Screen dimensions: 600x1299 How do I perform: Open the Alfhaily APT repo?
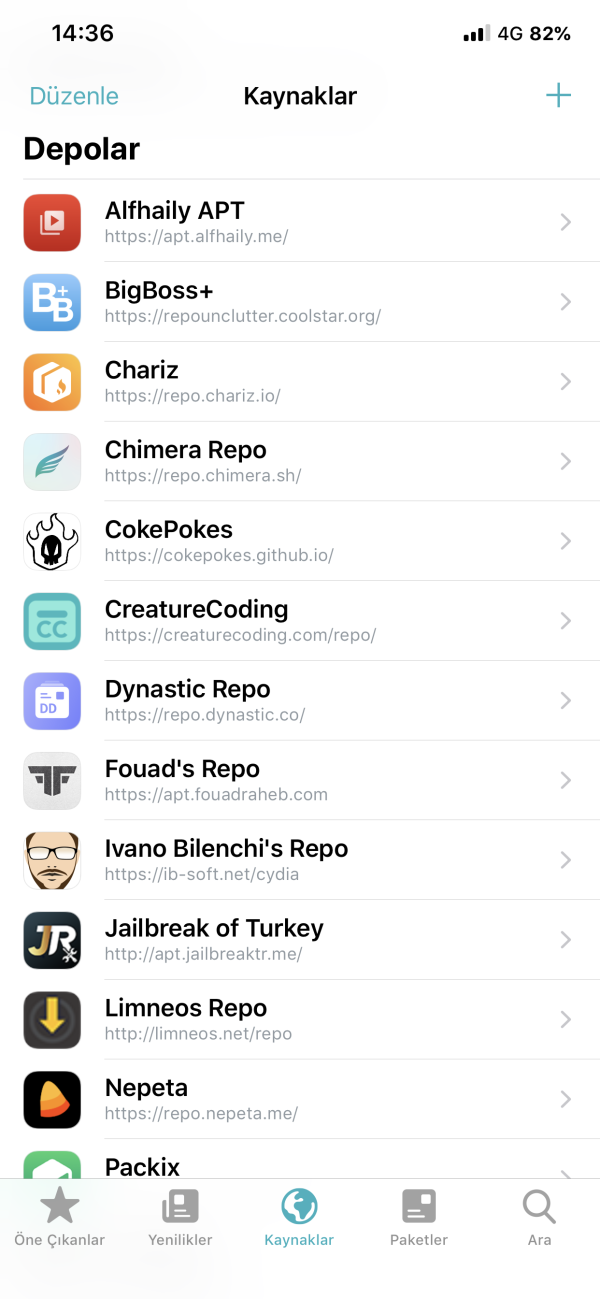click(x=300, y=222)
